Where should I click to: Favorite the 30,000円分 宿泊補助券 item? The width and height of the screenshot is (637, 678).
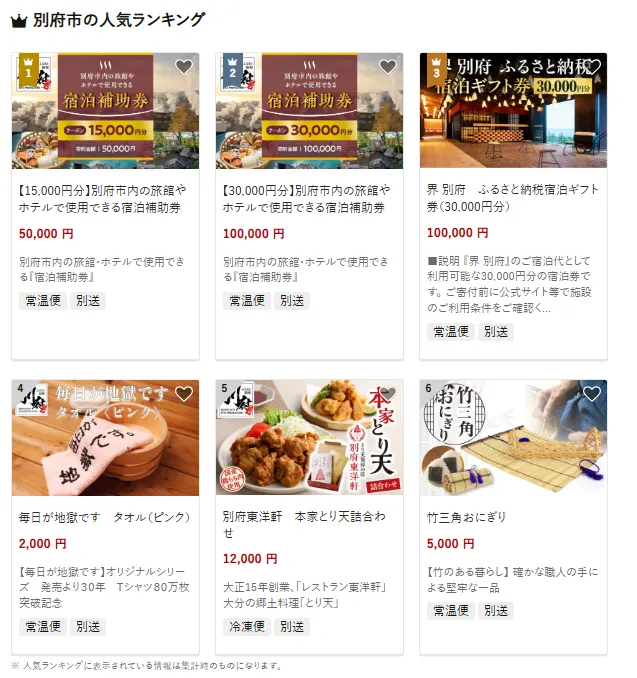coord(388,67)
